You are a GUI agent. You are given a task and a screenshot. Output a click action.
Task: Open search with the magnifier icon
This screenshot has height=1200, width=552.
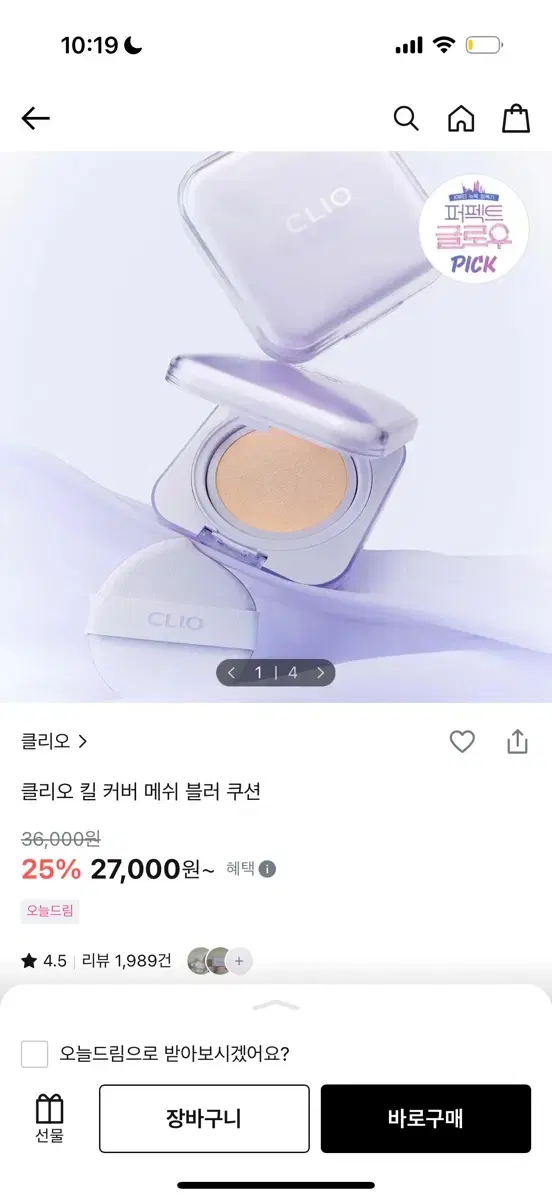[405, 118]
